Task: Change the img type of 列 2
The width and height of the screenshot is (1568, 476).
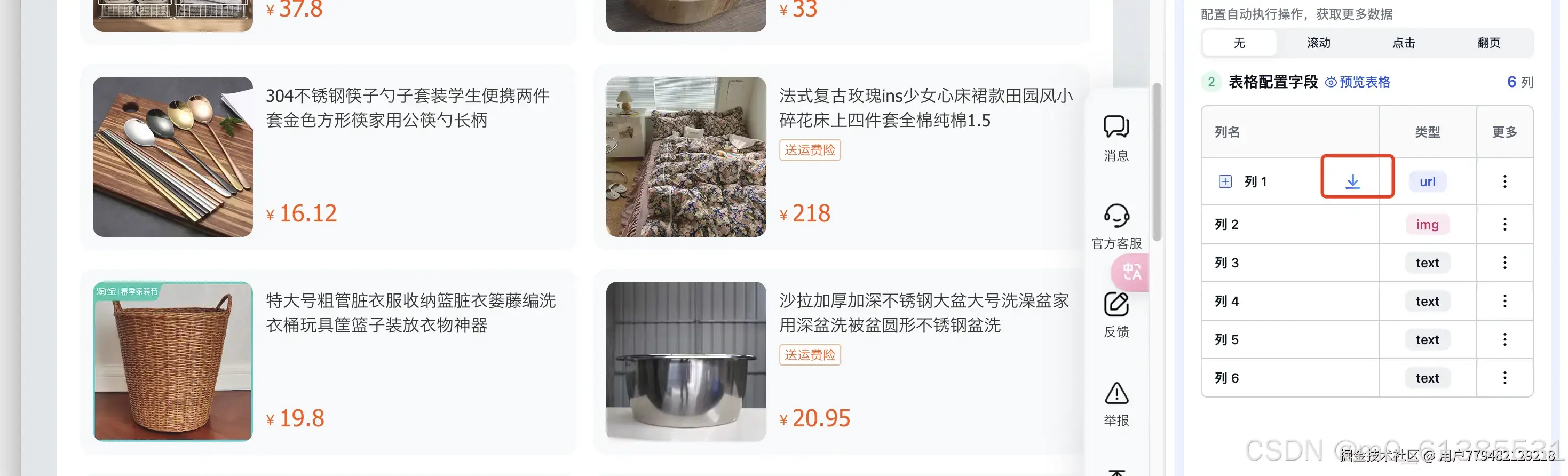Action: coord(1427,225)
